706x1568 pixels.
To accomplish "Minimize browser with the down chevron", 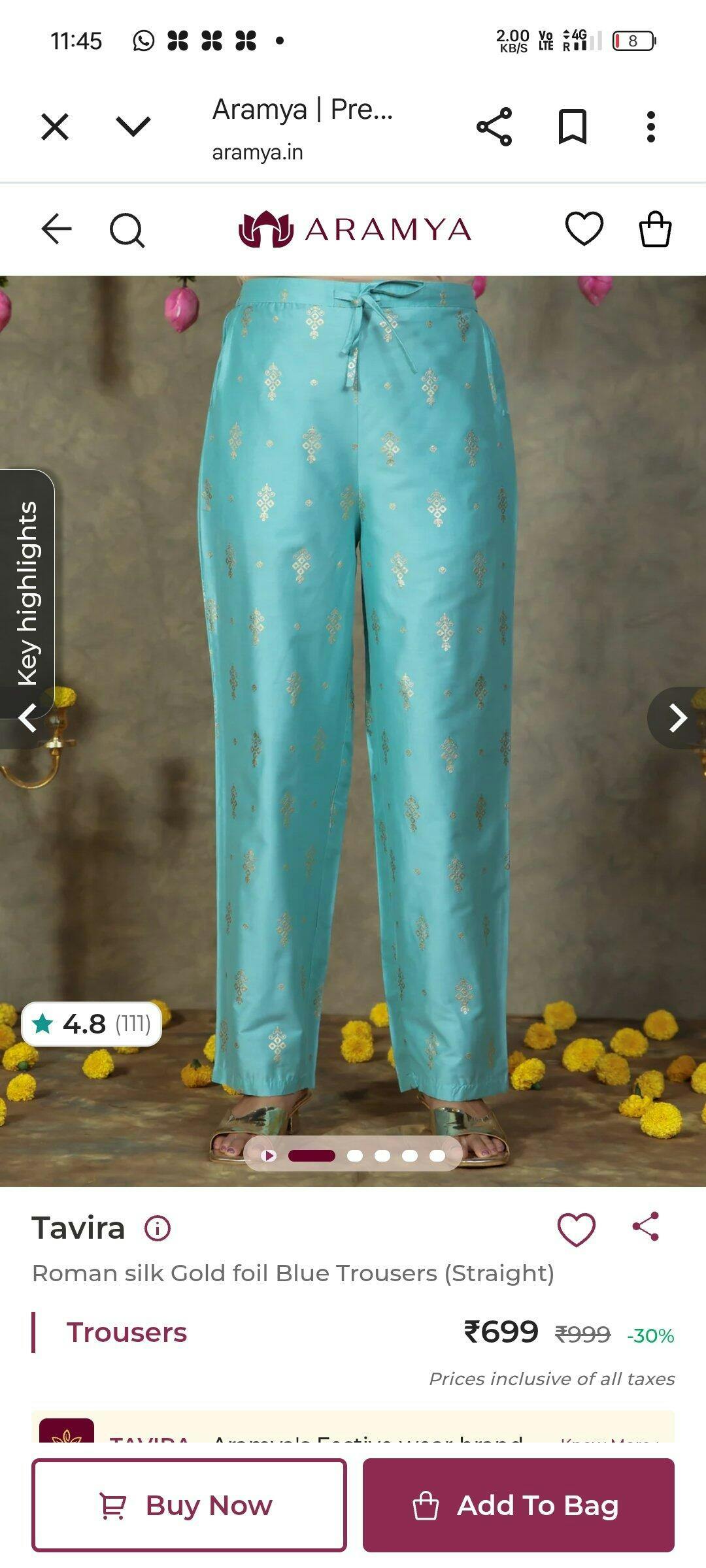I will pos(133,127).
